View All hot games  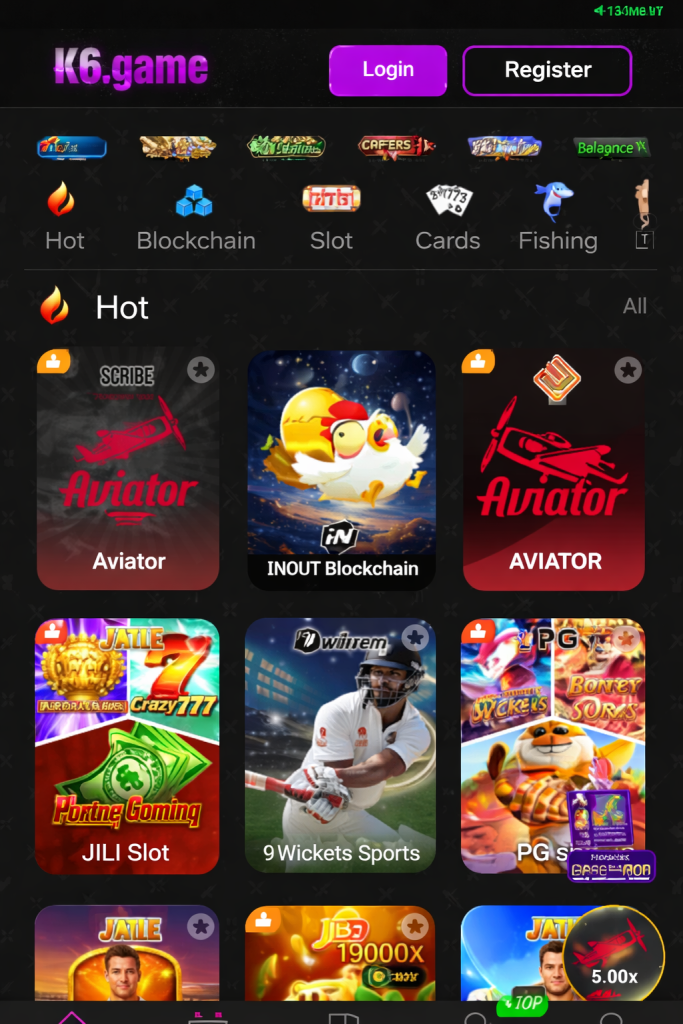[x=634, y=306]
